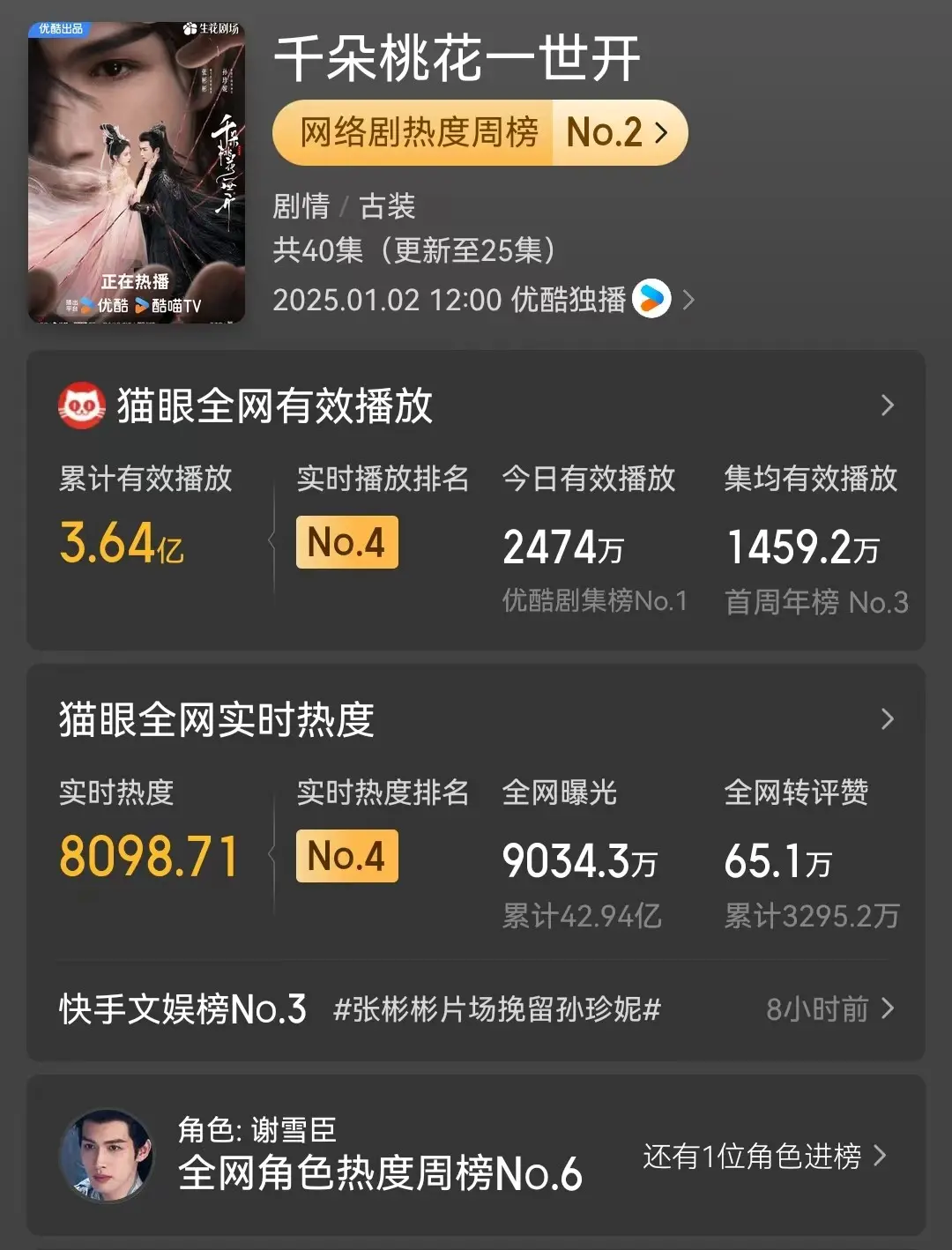Show 还有1位角色进榜 list
952x1250 pixels.
pyautogui.click(x=763, y=1156)
